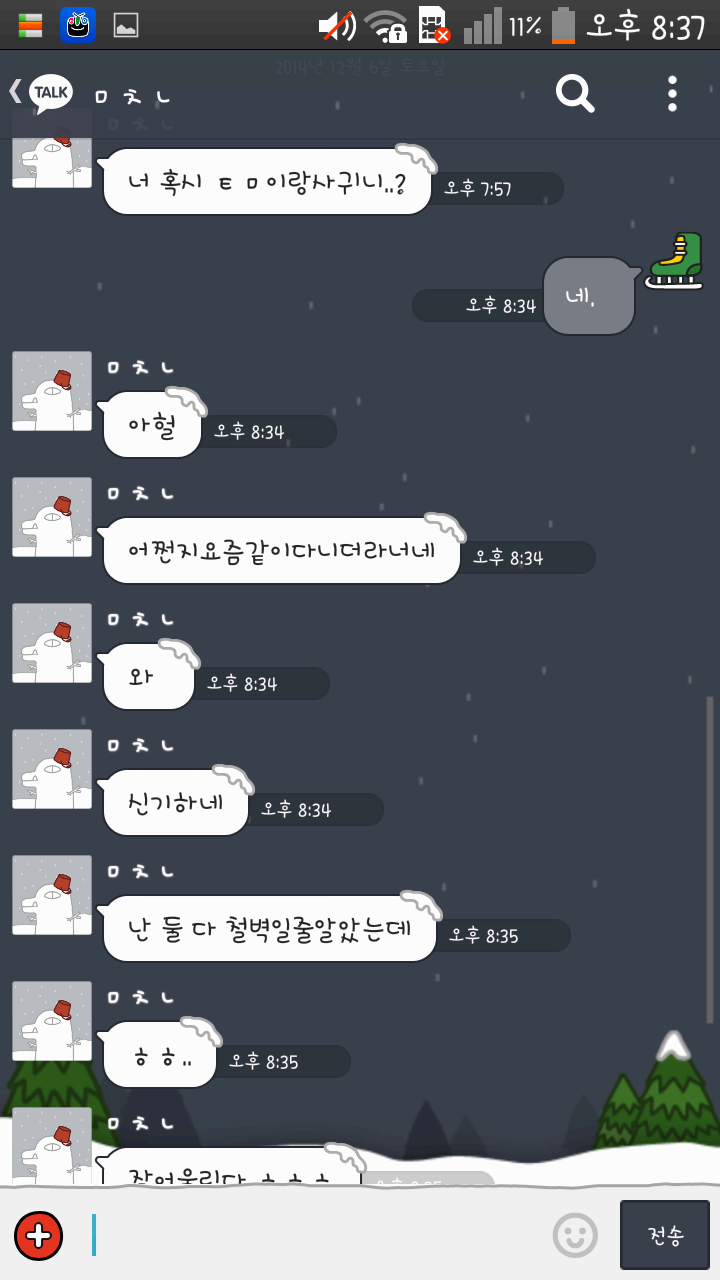720x1280 pixels.
Task: Tap the message input field
Action: coord(300,1236)
